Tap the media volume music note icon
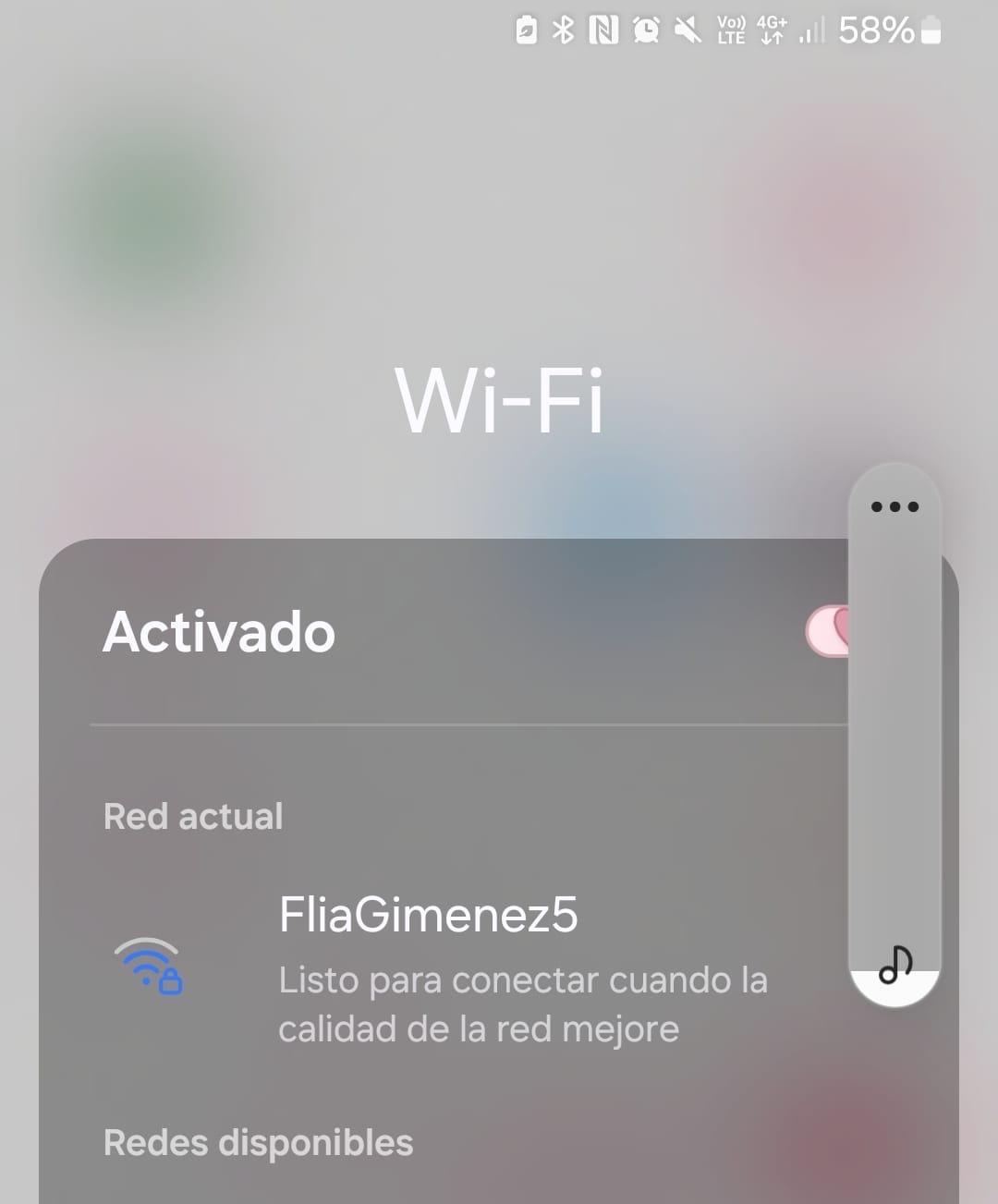 [x=895, y=966]
